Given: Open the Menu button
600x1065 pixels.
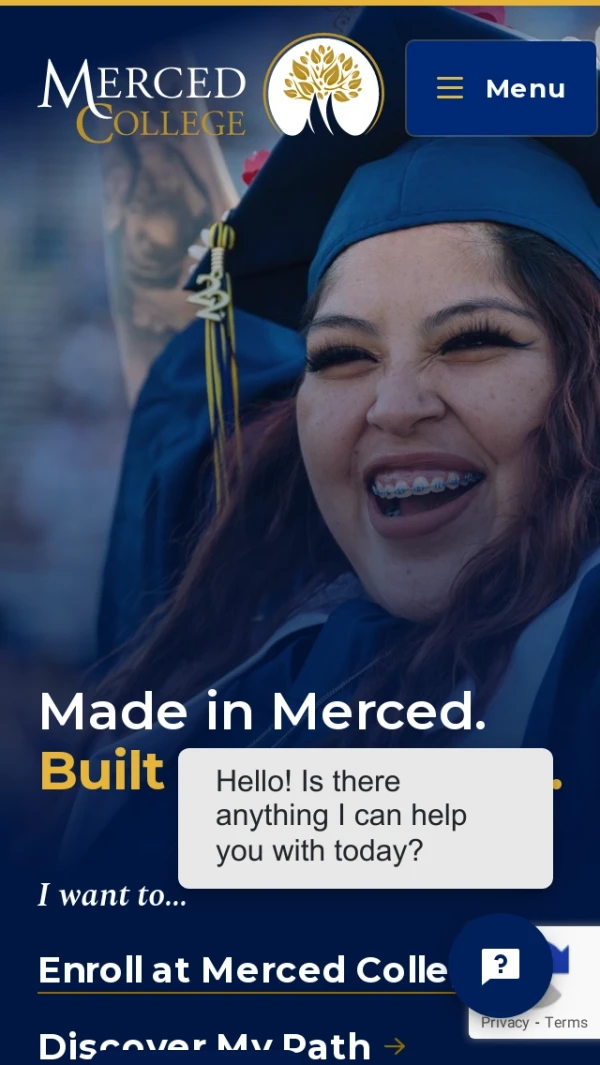Looking at the screenshot, I should (x=500, y=88).
